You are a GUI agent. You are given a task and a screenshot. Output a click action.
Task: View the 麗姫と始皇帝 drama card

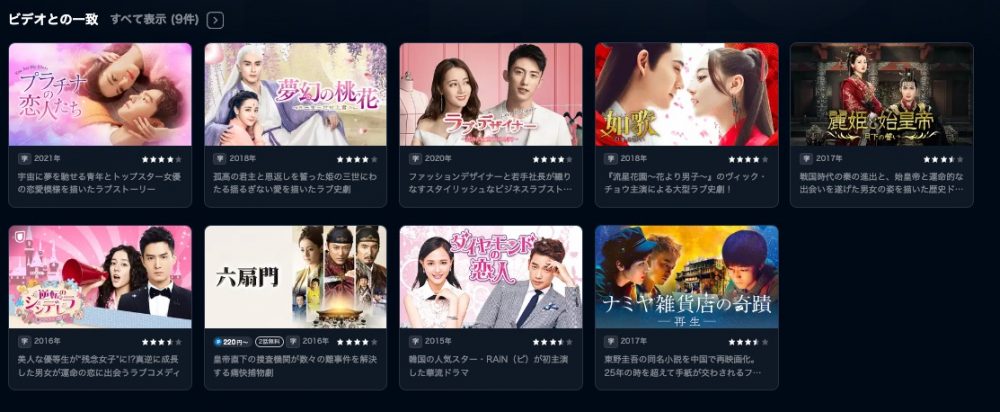click(x=881, y=95)
